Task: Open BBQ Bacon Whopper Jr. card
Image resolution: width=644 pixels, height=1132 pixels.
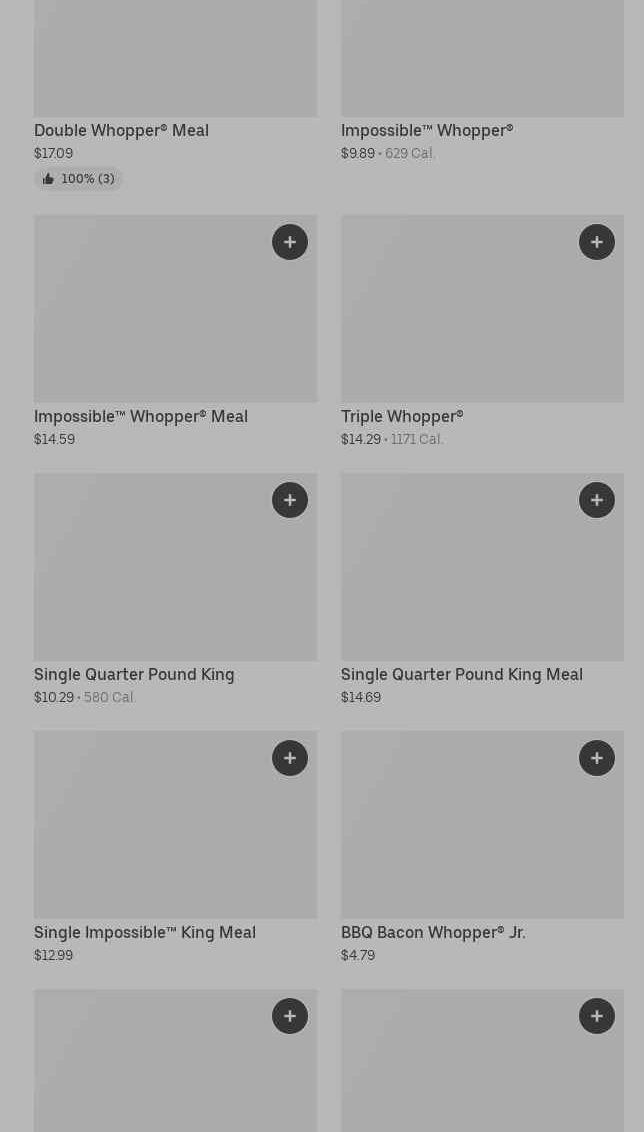Action: pos(482,848)
